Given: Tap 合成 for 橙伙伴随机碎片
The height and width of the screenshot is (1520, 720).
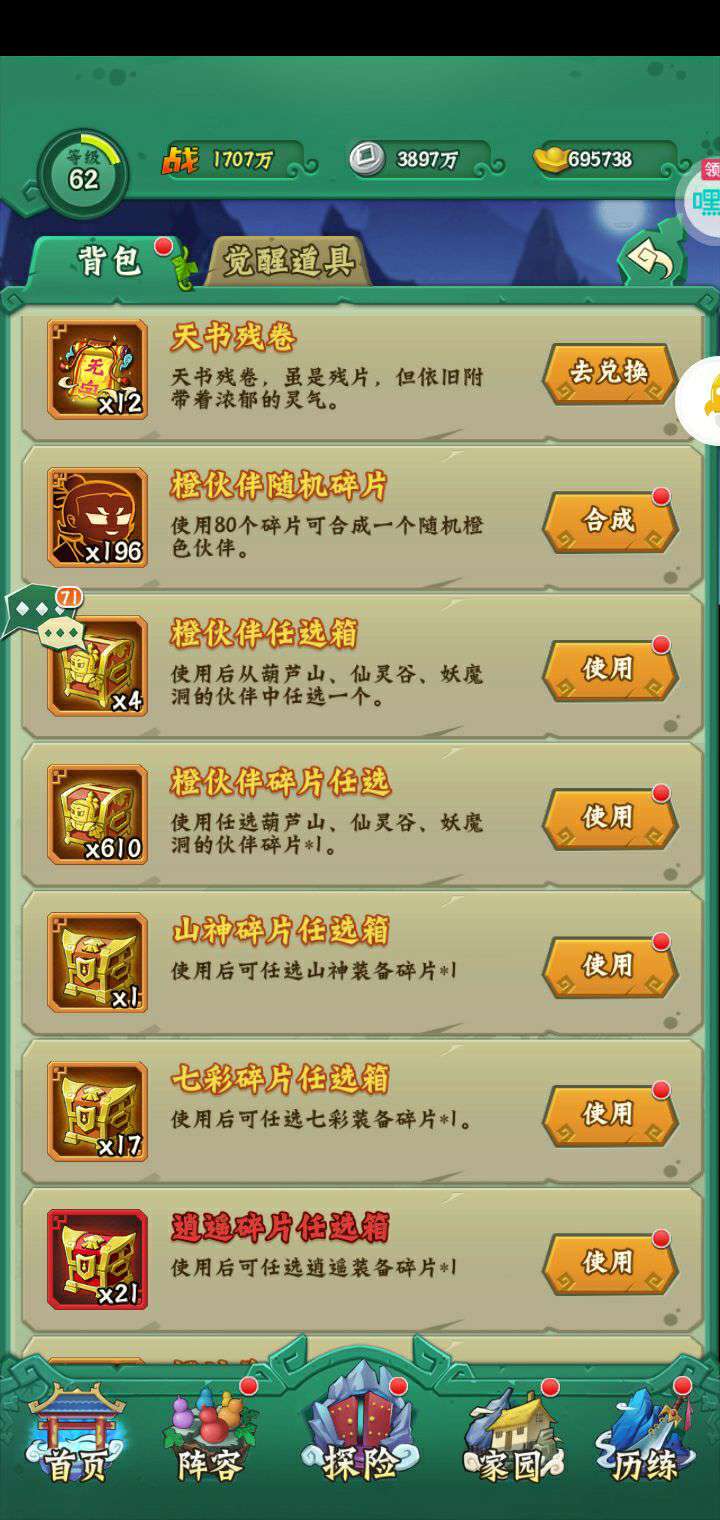Looking at the screenshot, I should 609,521.
